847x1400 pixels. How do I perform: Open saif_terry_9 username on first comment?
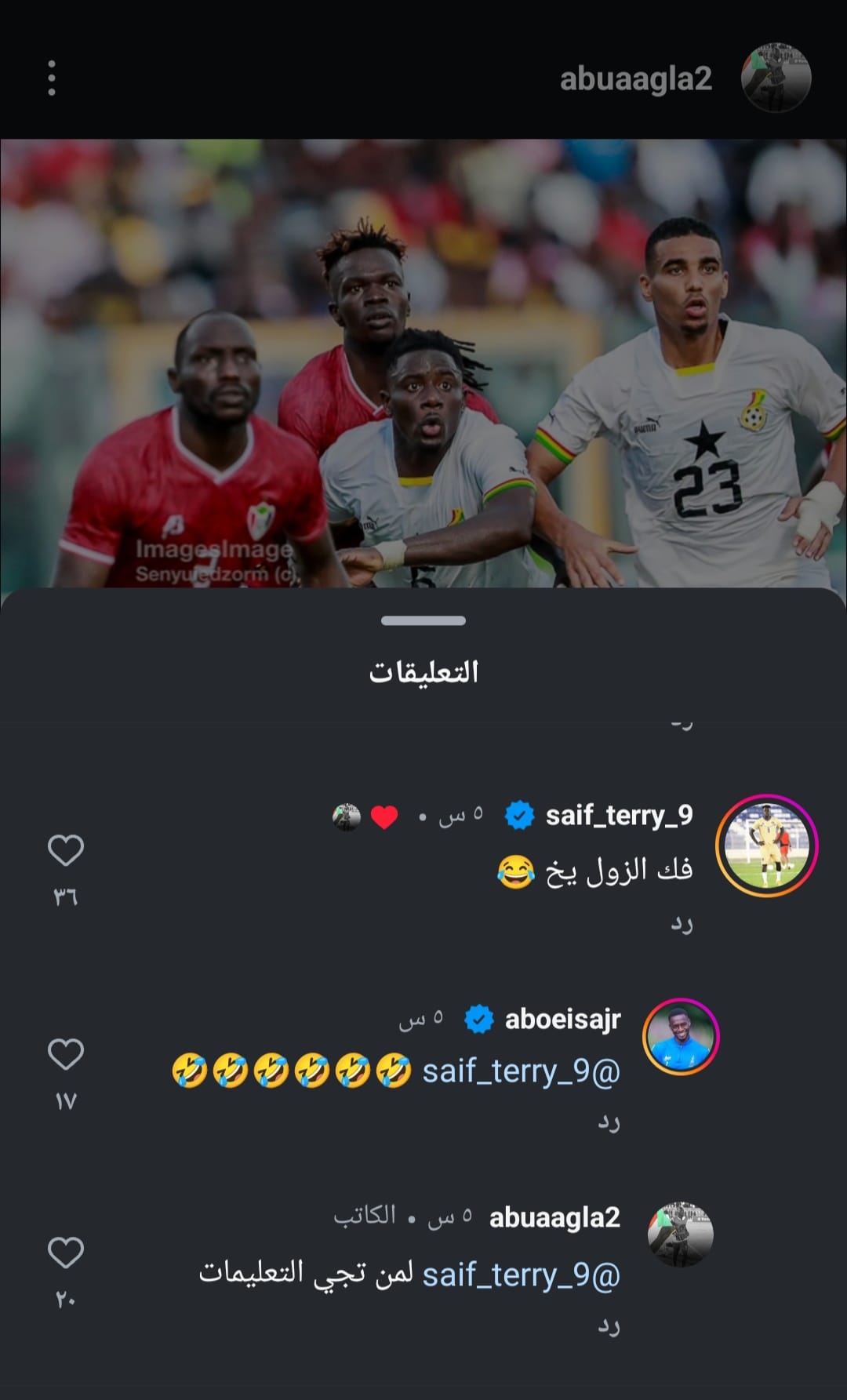click(619, 816)
